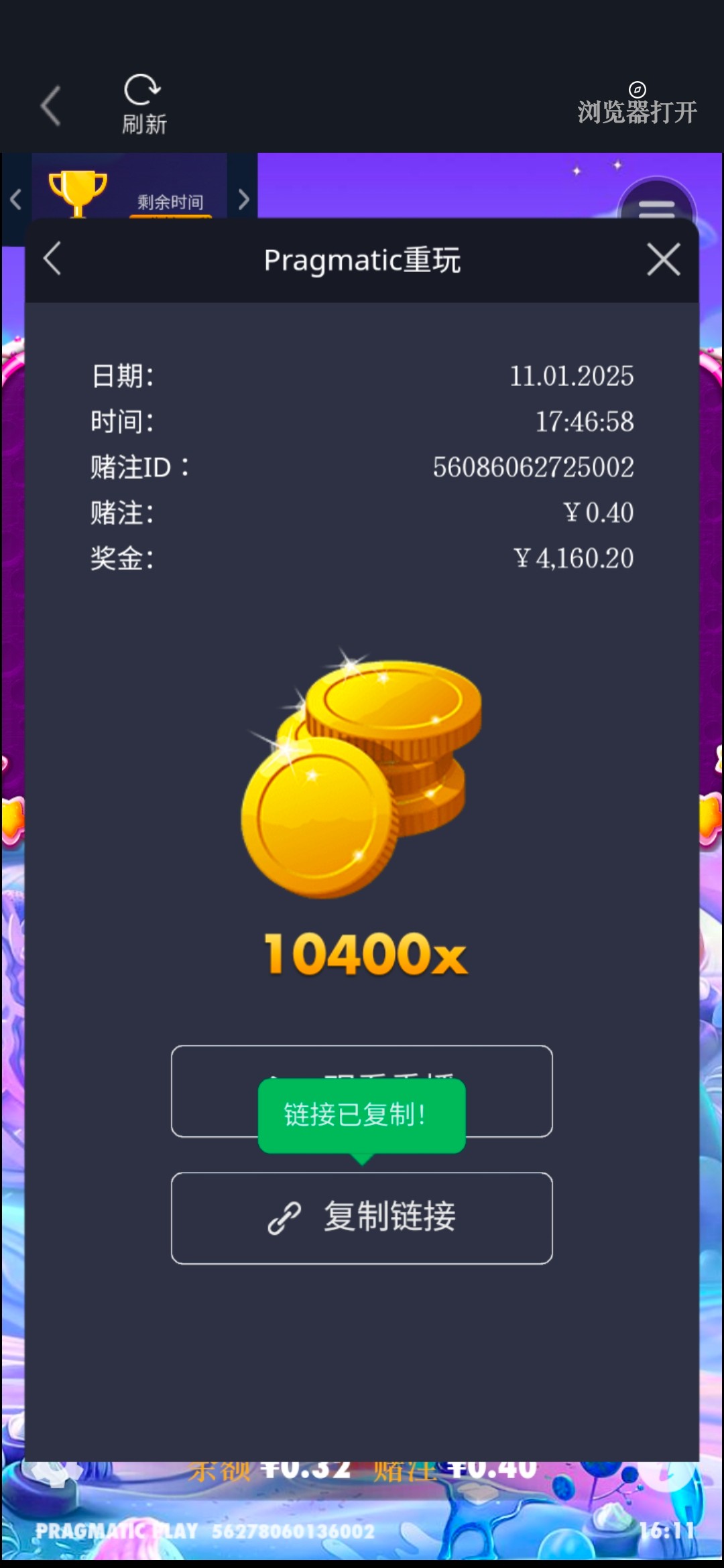Close the Pragmatic重玩 dialog

pyautogui.click(x=663, y=259)
